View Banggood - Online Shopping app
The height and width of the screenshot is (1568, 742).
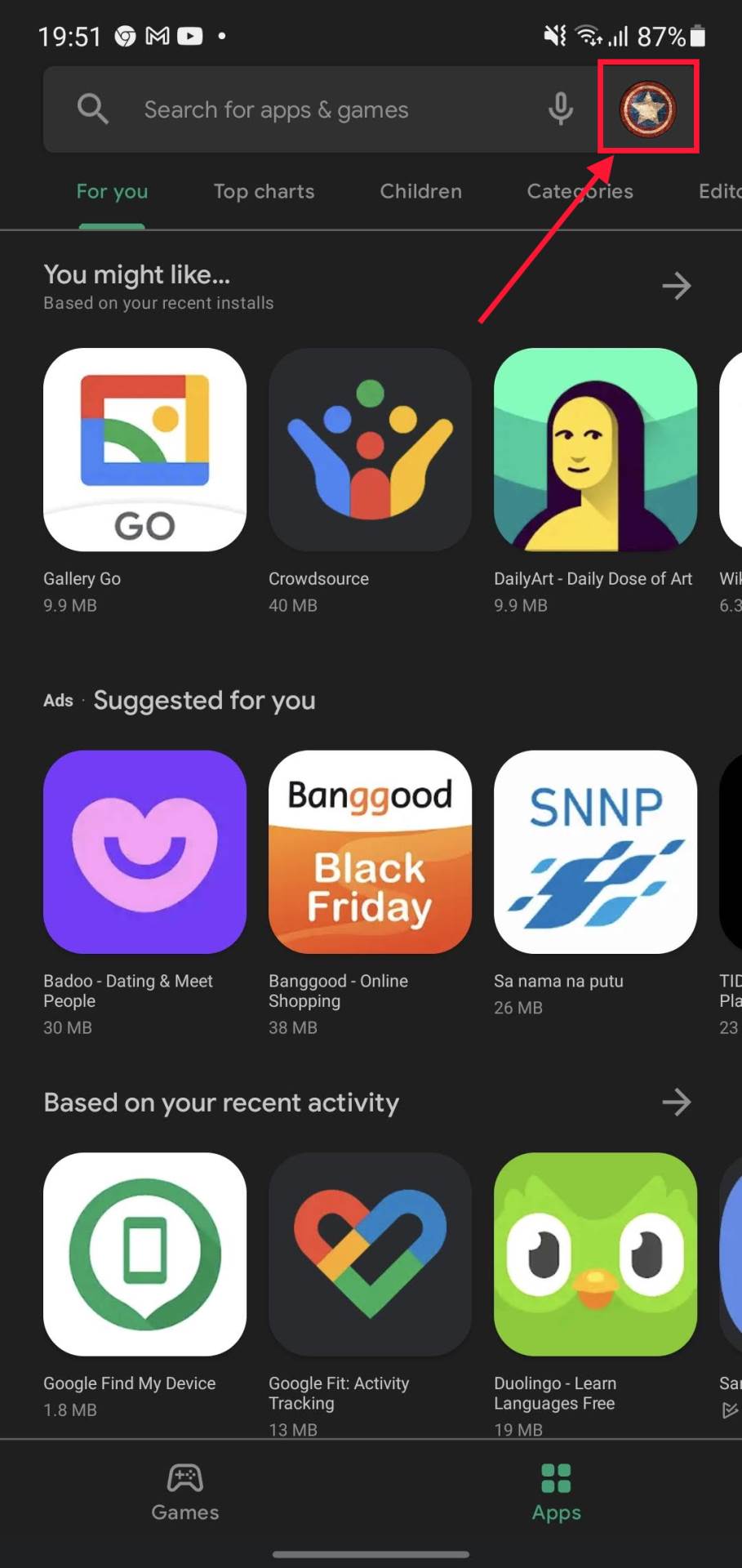370,852
